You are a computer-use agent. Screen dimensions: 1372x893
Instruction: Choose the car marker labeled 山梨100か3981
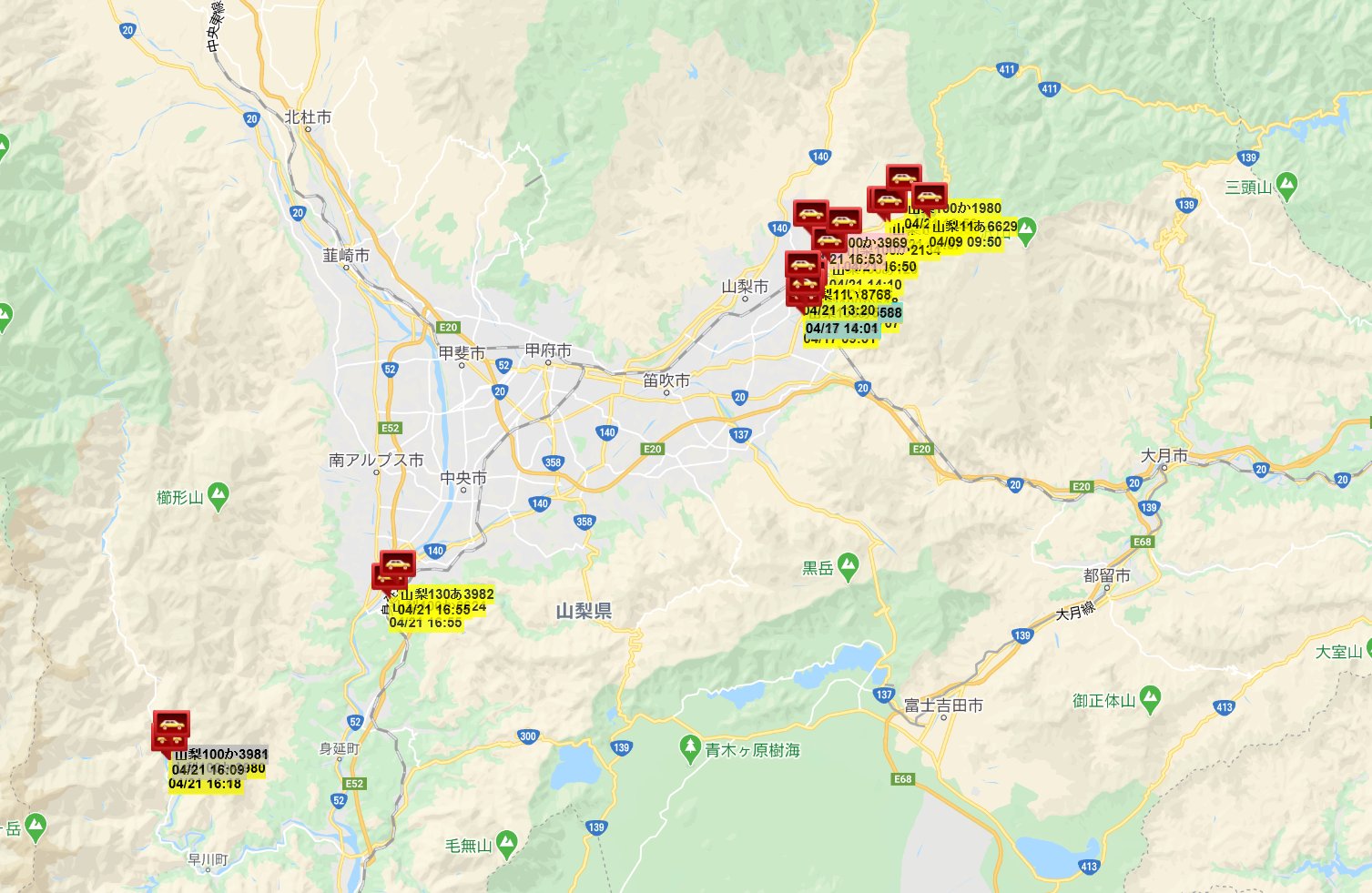tap(171, 725)
